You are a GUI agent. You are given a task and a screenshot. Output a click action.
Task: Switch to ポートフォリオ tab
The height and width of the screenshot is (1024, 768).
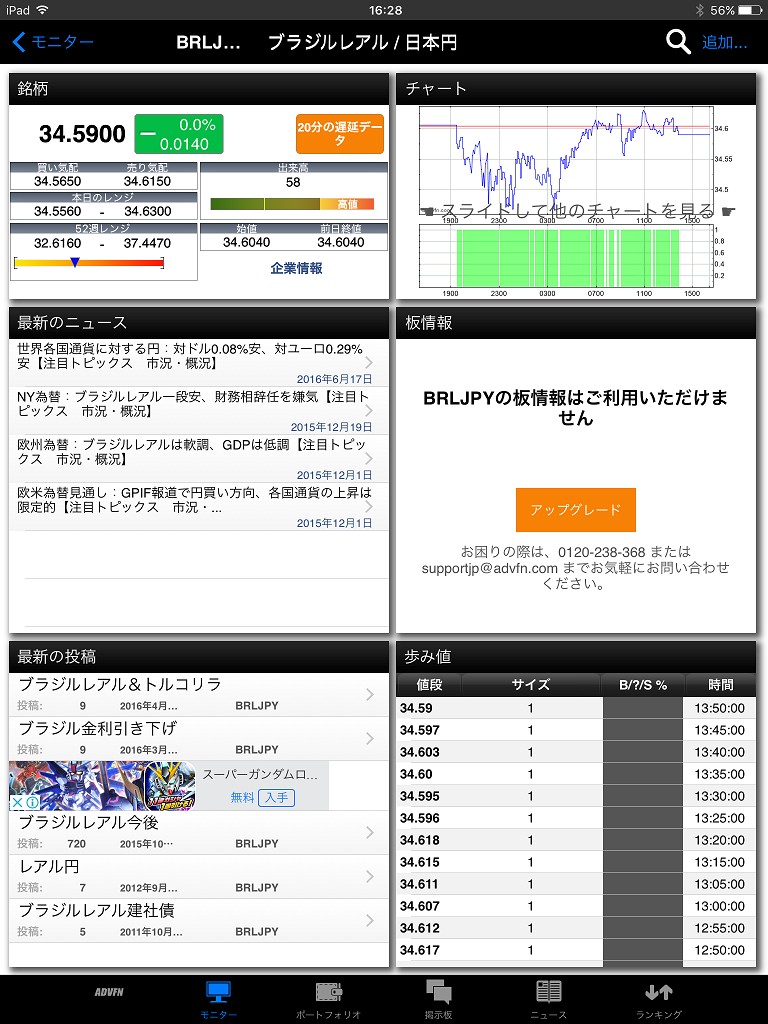(x=329, y=998)
